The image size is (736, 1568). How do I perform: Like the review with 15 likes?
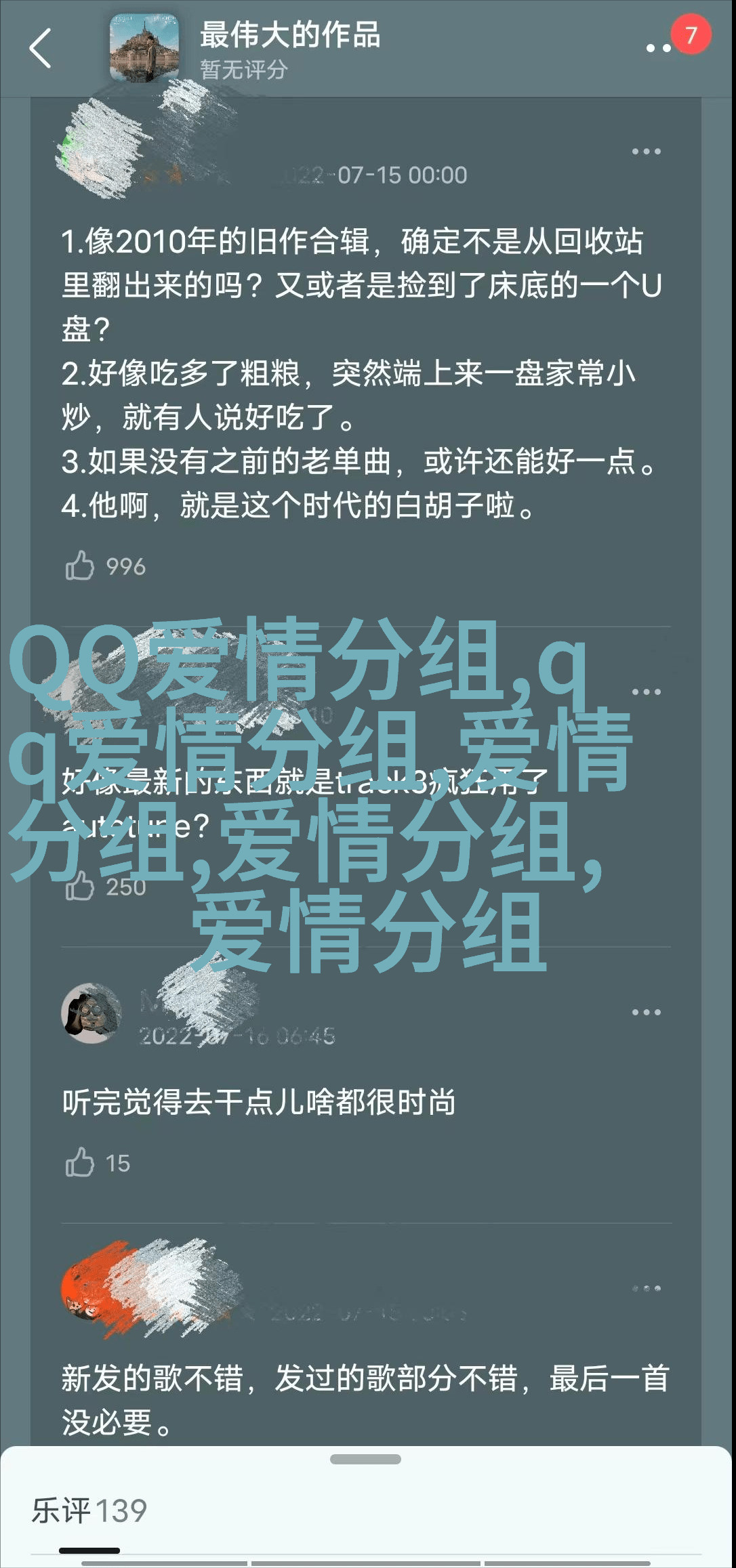coord(80,1162)
